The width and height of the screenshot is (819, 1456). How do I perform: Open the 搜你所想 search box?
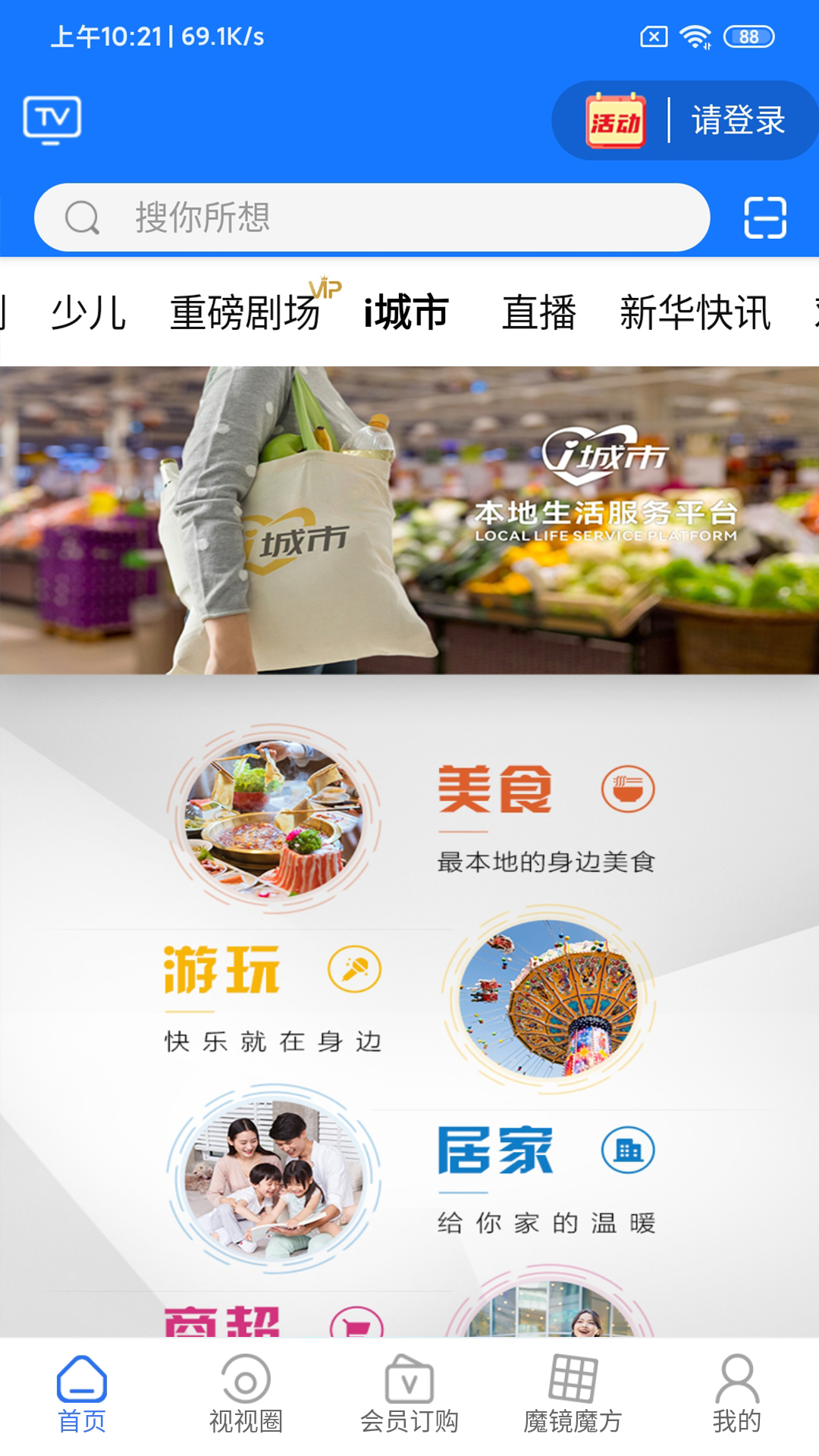pos(372,218)
